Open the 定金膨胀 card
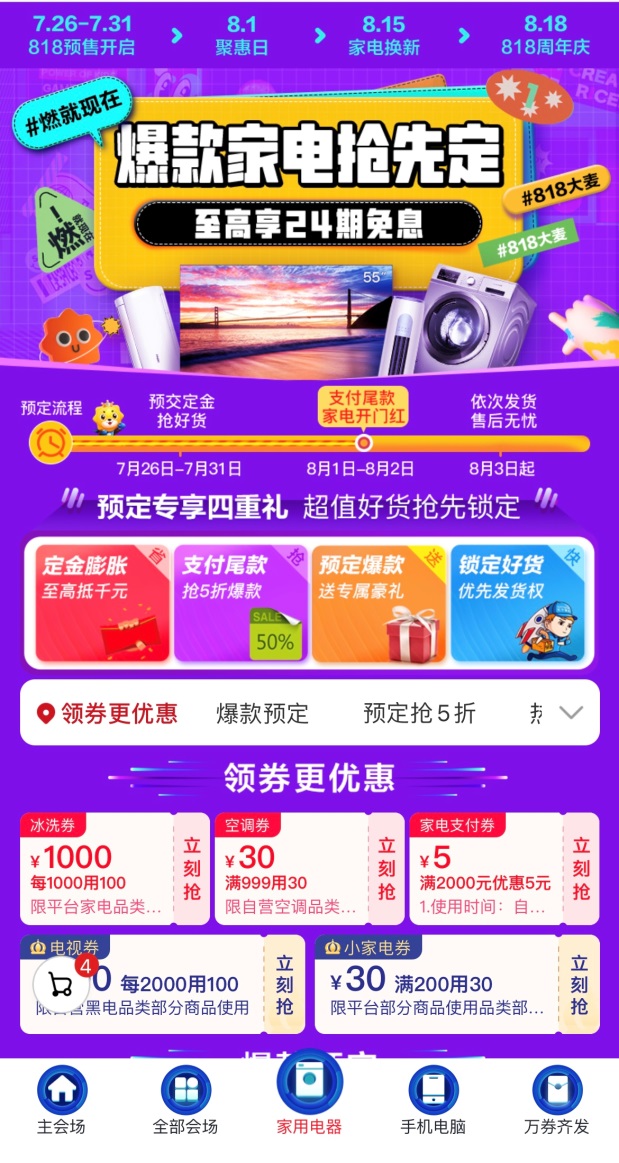This screenshot has width=619, height=1163. pyautogui.click(x=102, y=603)
